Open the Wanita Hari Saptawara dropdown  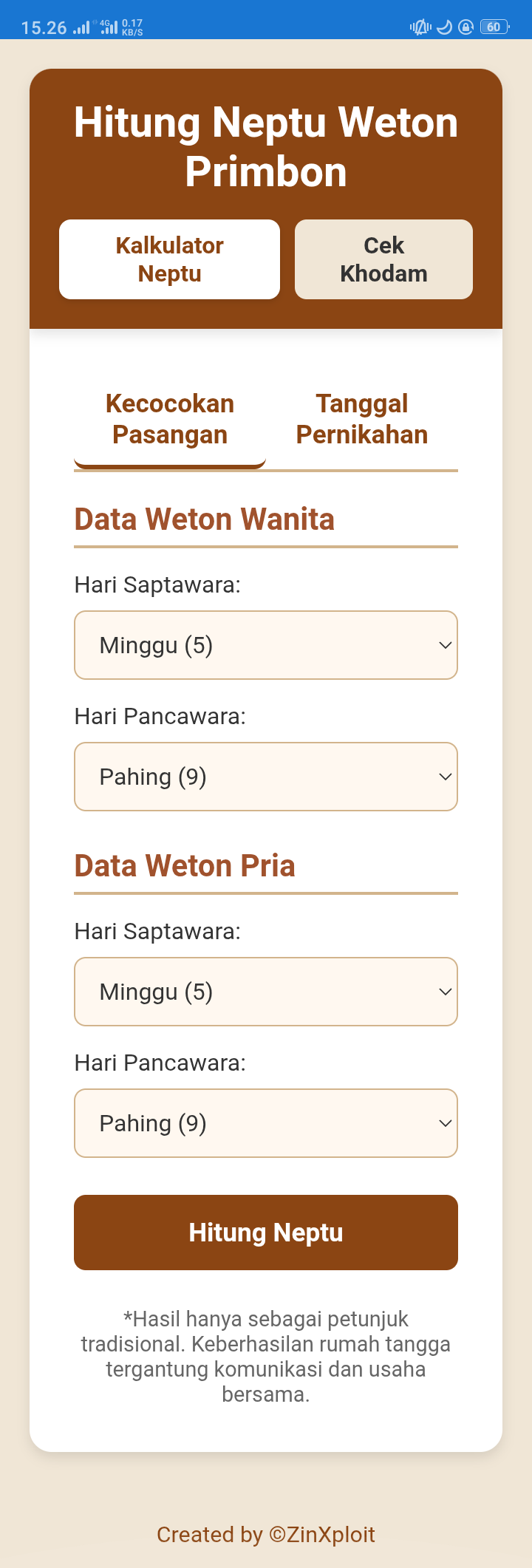pyautogui.click(x=266, y=645)
